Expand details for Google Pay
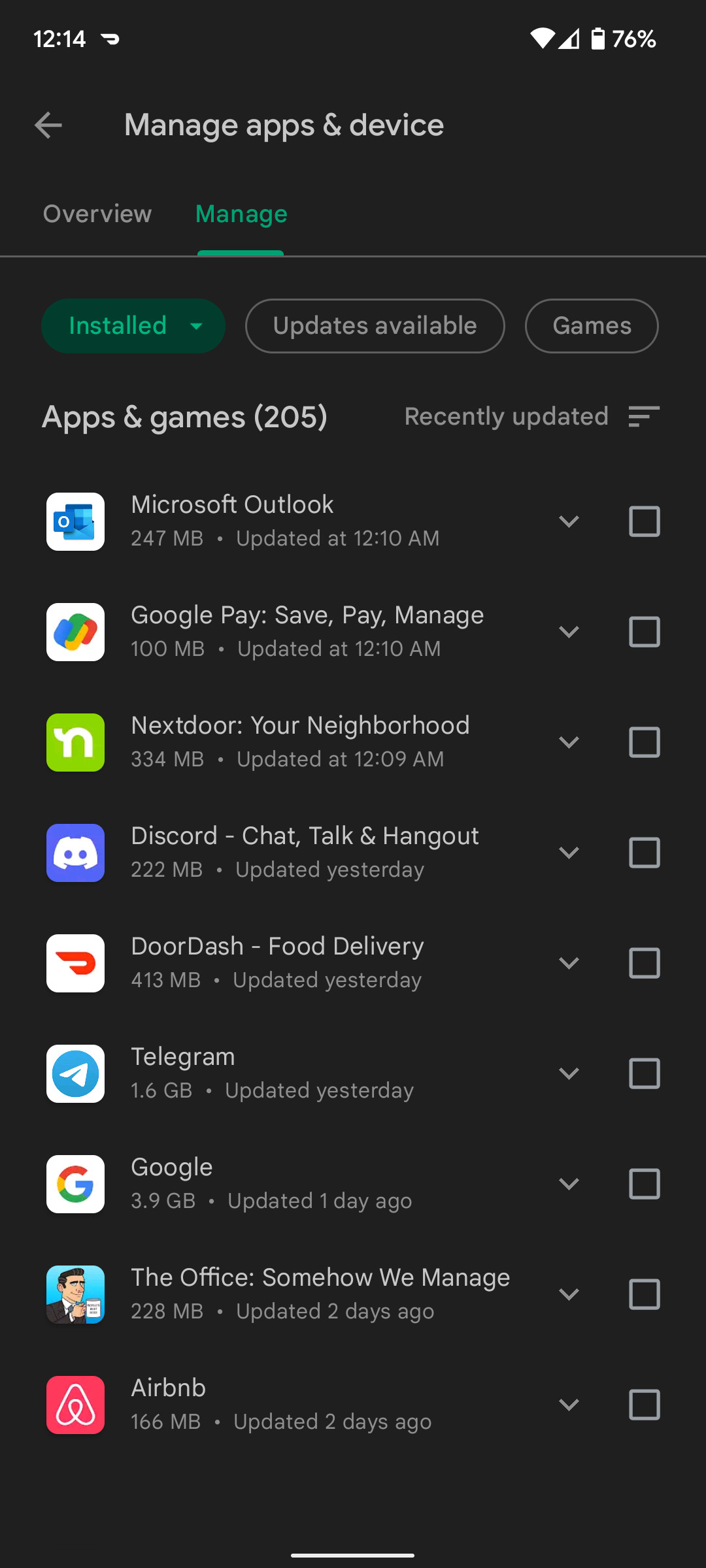Image resolution: width=706 pixels, height=1568 pixels. 569,632
